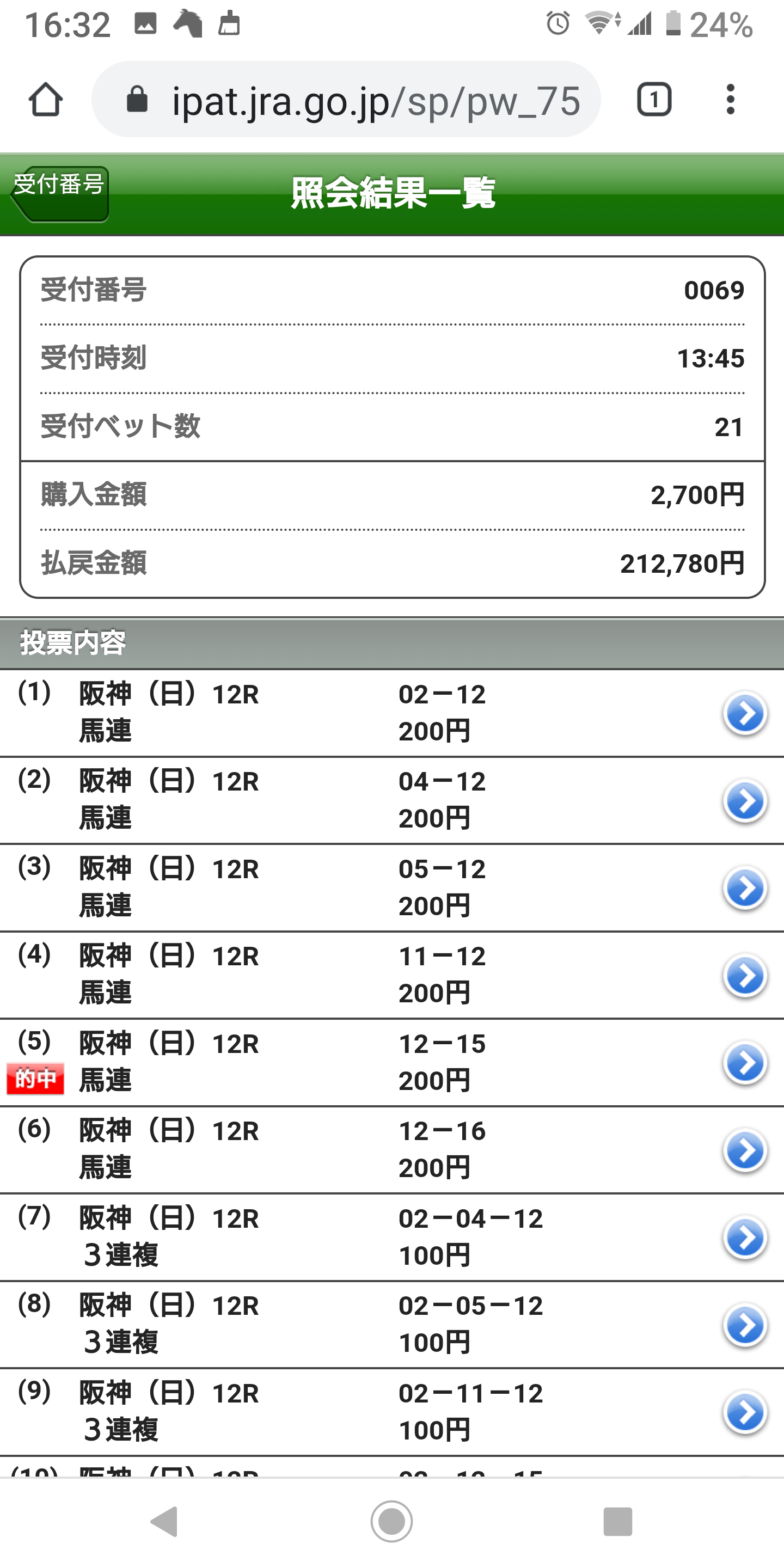Go back via the 受付番号 button

click(60, 194)
